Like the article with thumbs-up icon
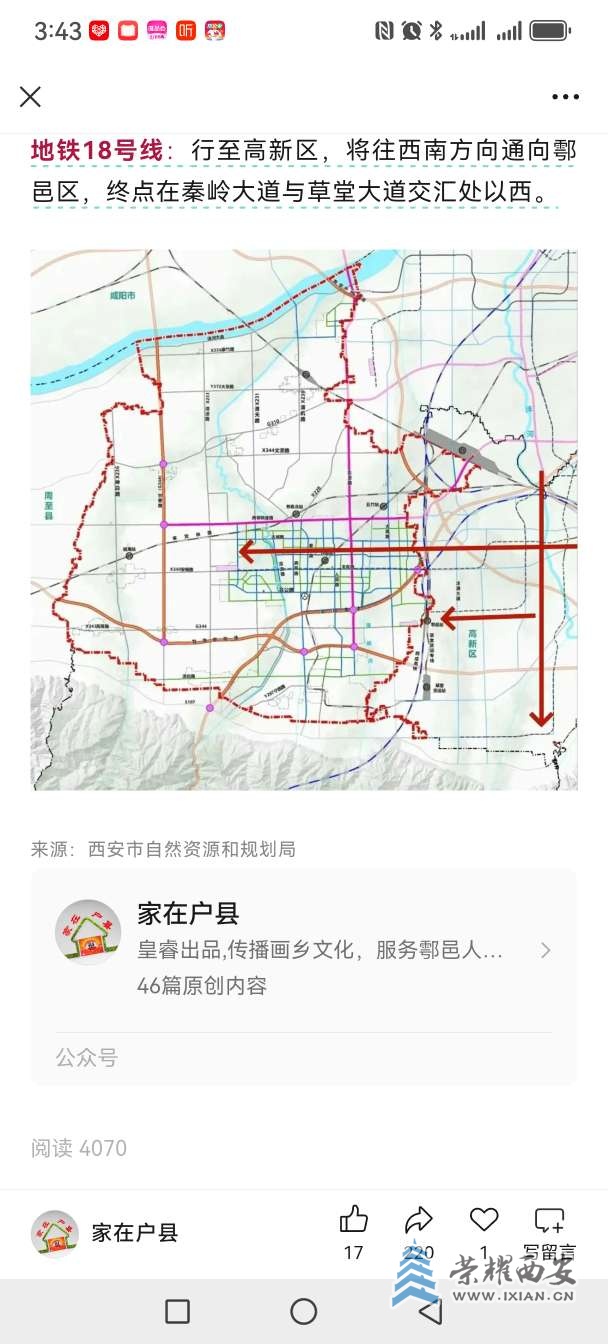 point(353,1220)
